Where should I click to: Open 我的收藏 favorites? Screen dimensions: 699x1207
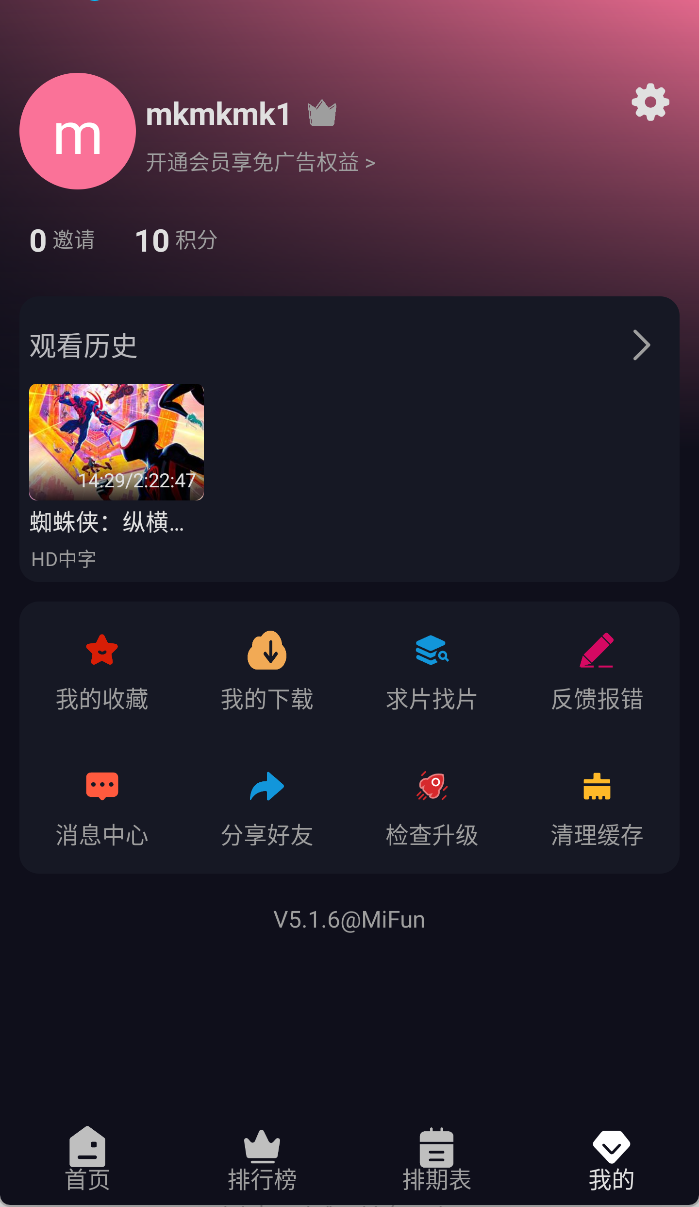tap(102, 672)
